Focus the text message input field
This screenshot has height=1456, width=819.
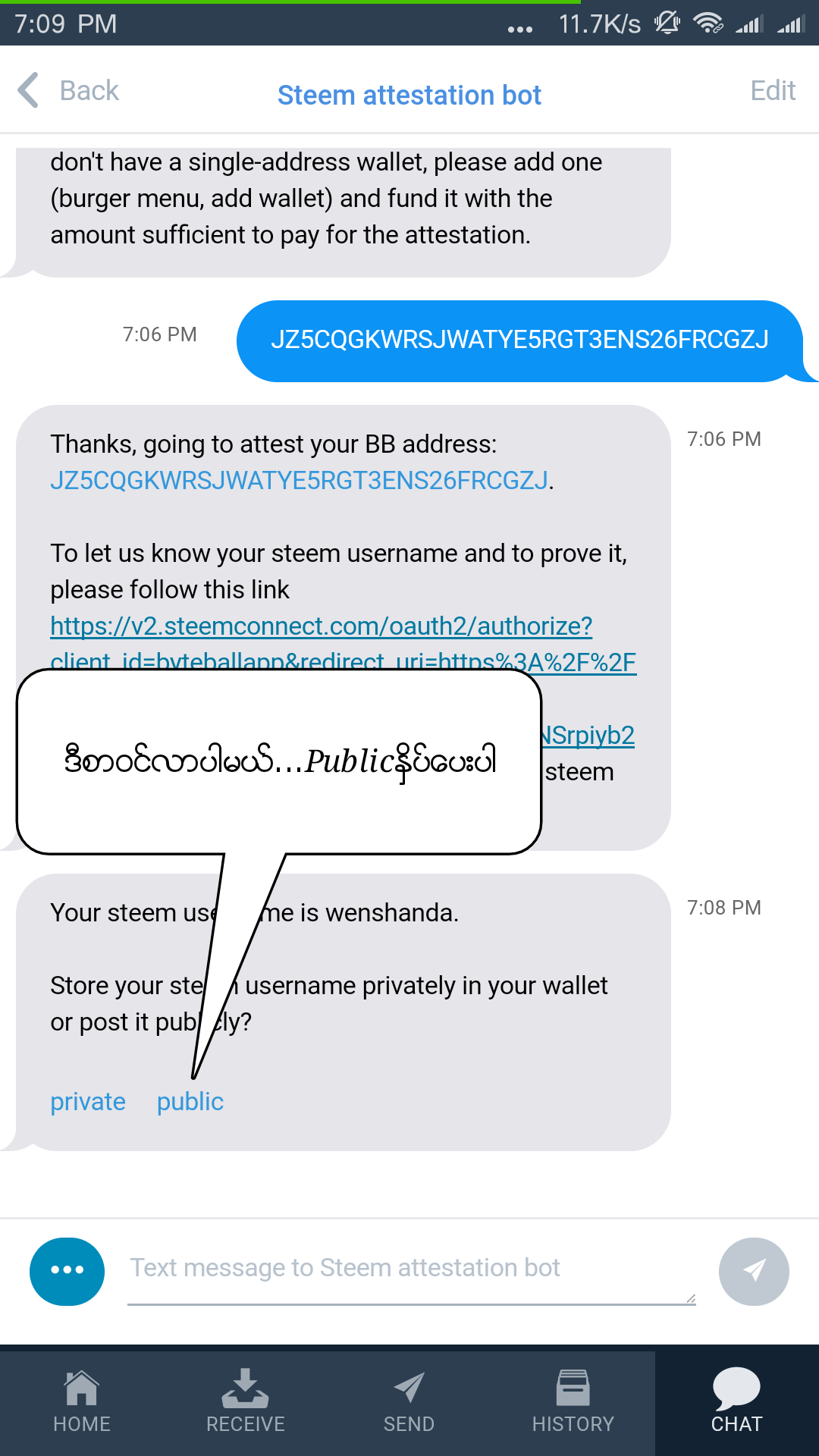click(412, 1270)
